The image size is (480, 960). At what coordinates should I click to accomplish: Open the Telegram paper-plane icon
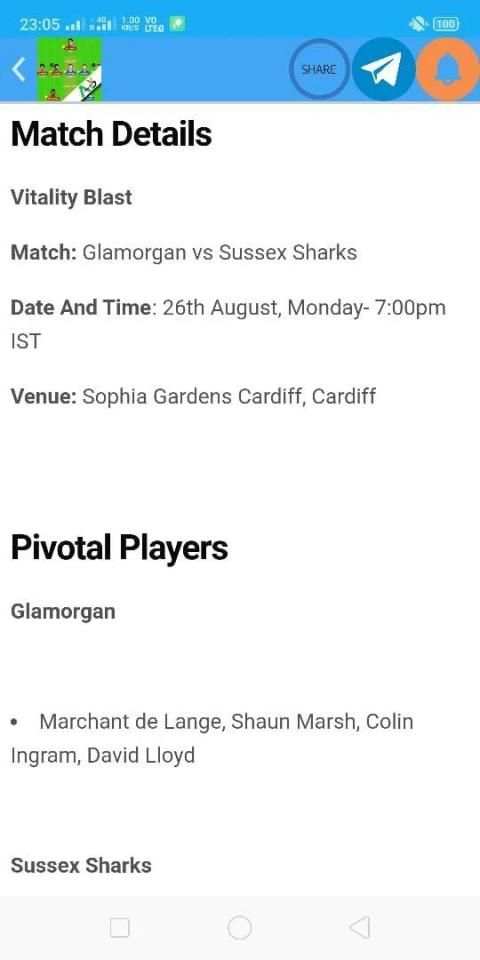[x=384, y=70]
